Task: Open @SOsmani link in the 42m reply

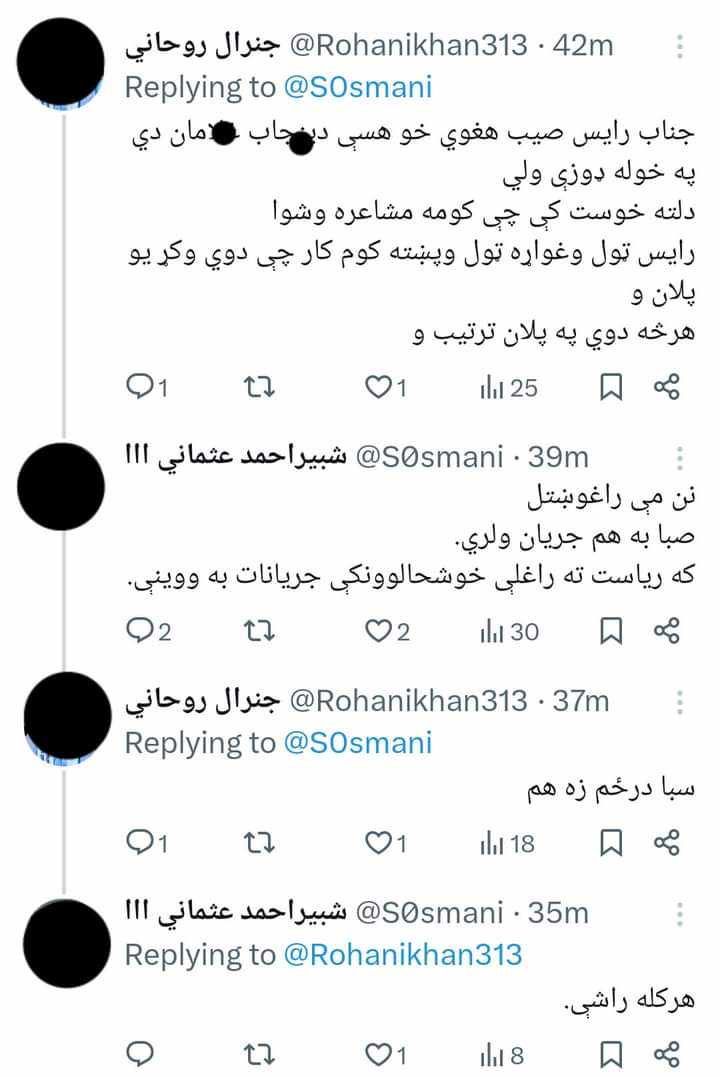Action: [357, 87]
